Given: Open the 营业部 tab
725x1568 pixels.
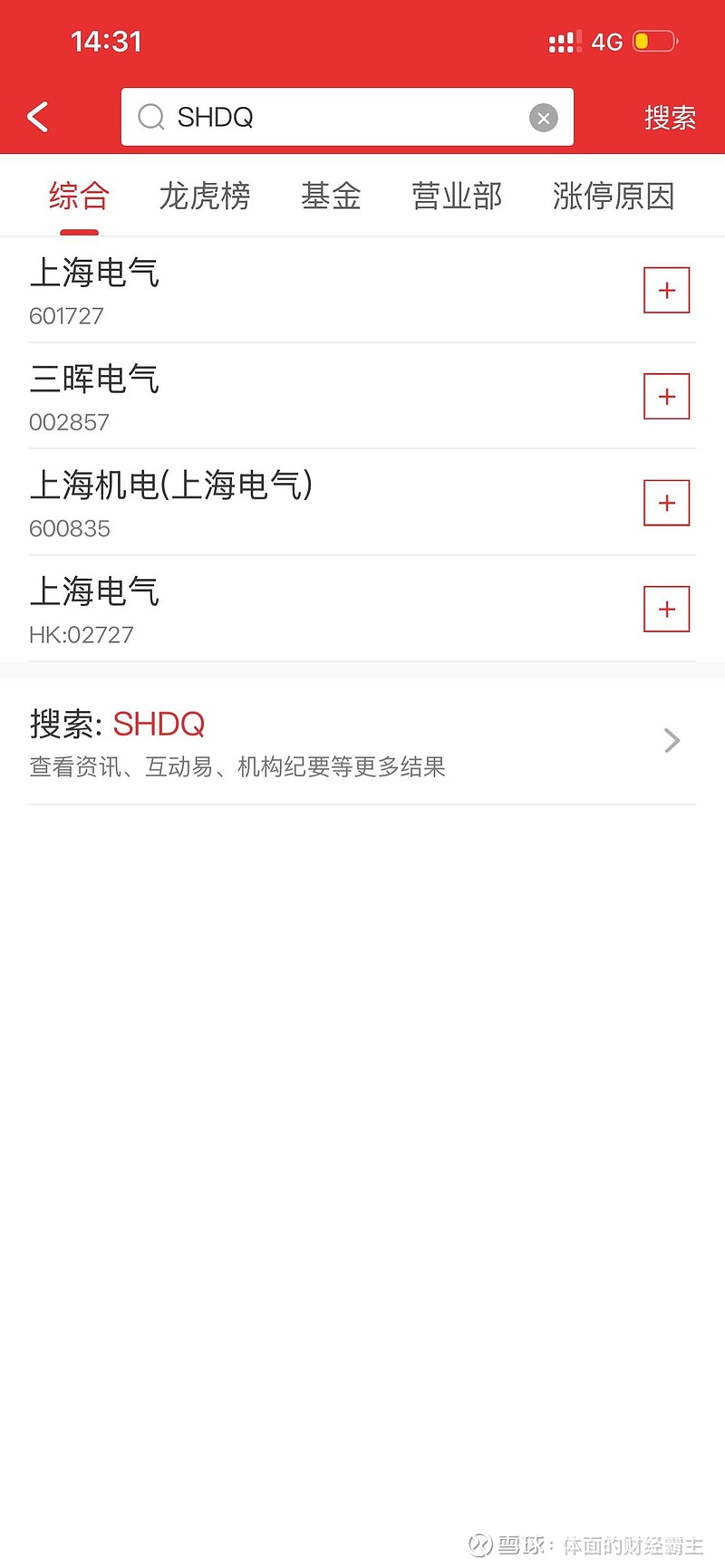Looking at the screenshot, I should tap(457, 196).
